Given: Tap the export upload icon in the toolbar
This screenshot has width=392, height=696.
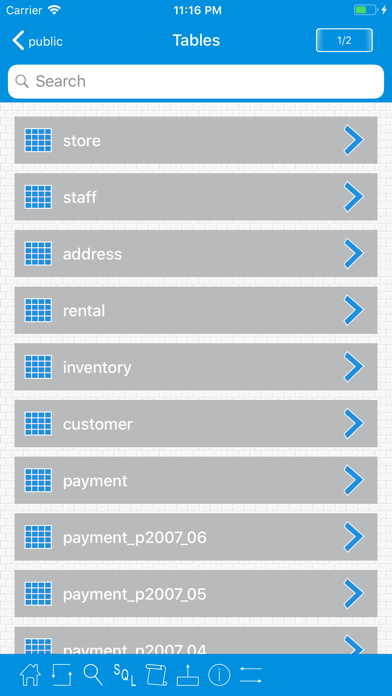Looking at the screenshot, I should tap(188, 675).
